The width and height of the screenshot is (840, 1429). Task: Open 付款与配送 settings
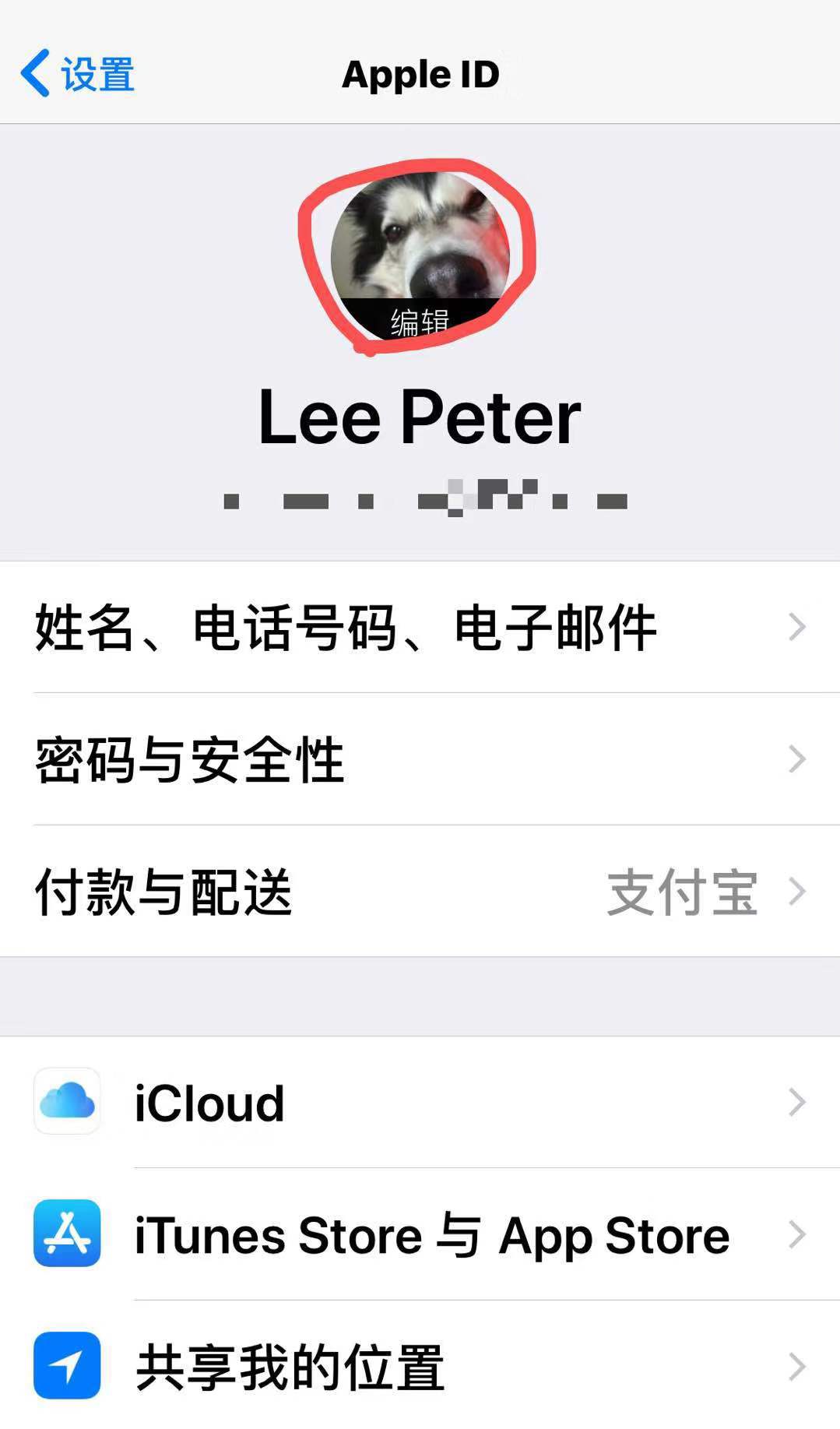pyautogui.click(x=420, y=892)
